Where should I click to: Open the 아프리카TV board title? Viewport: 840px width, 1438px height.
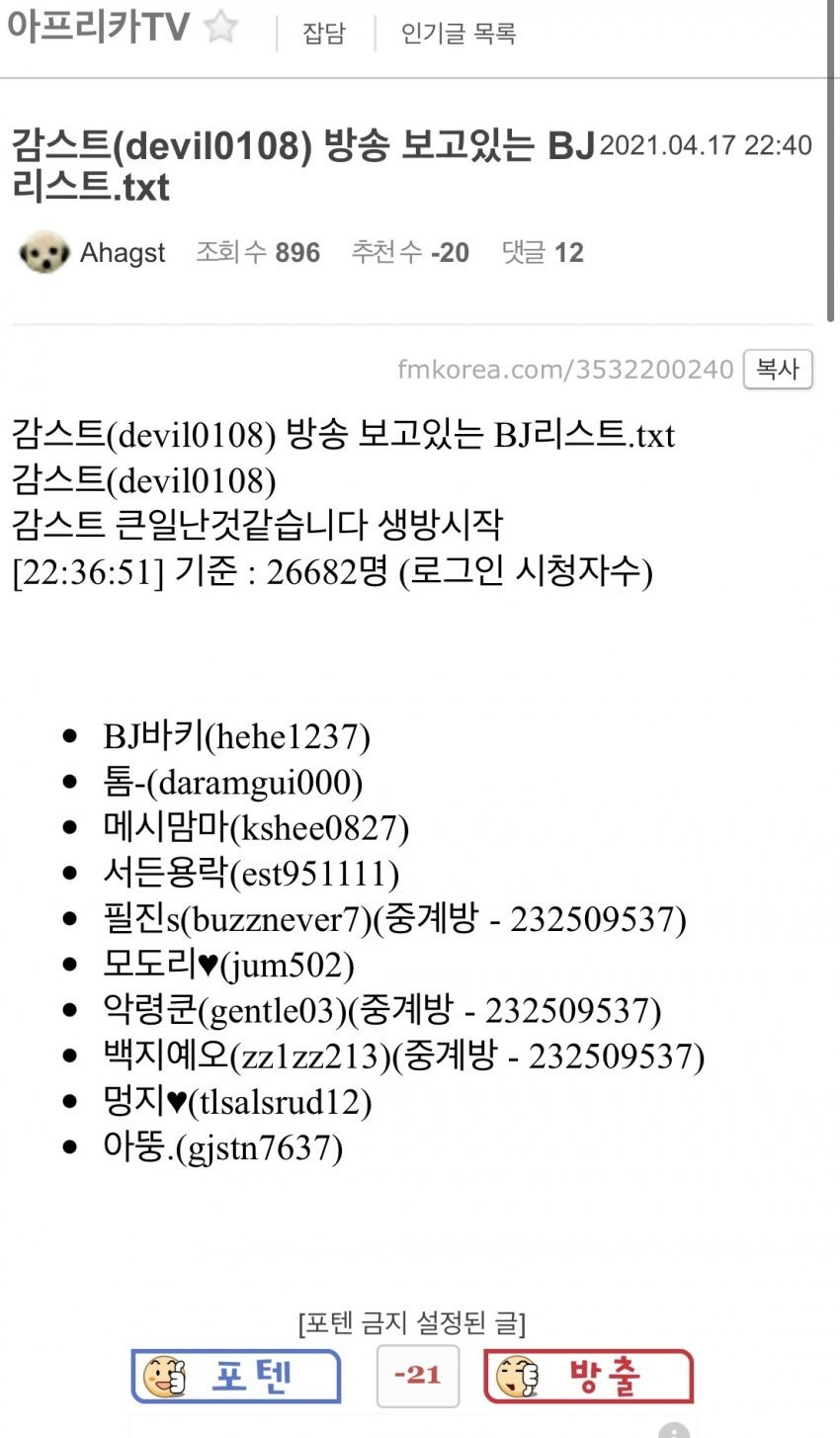[x=98, y=27]
